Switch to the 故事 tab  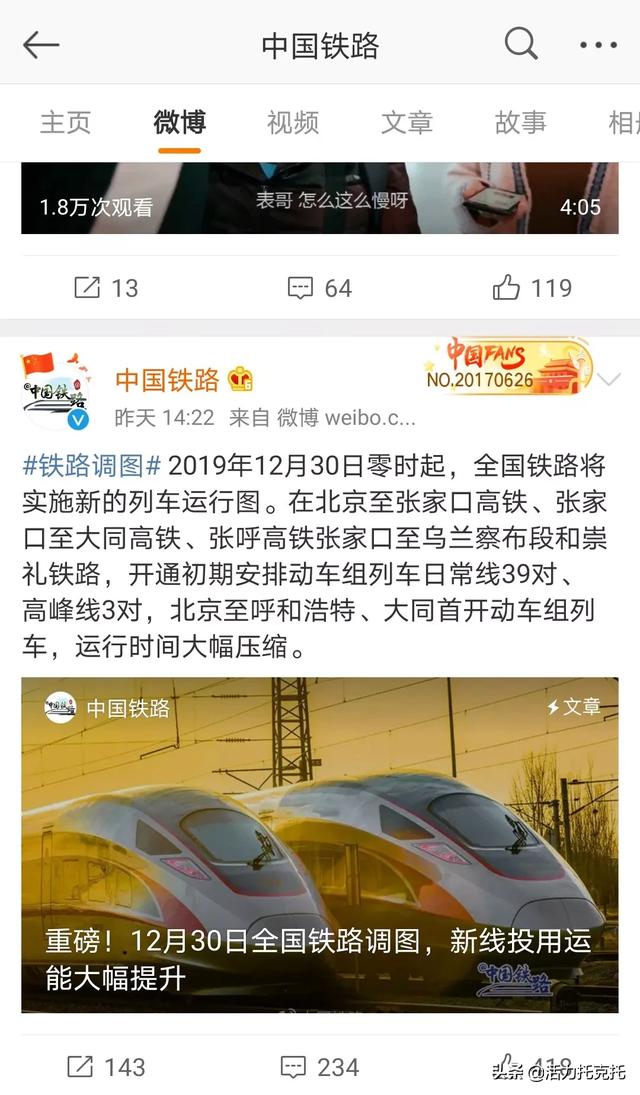coord(520,123)
